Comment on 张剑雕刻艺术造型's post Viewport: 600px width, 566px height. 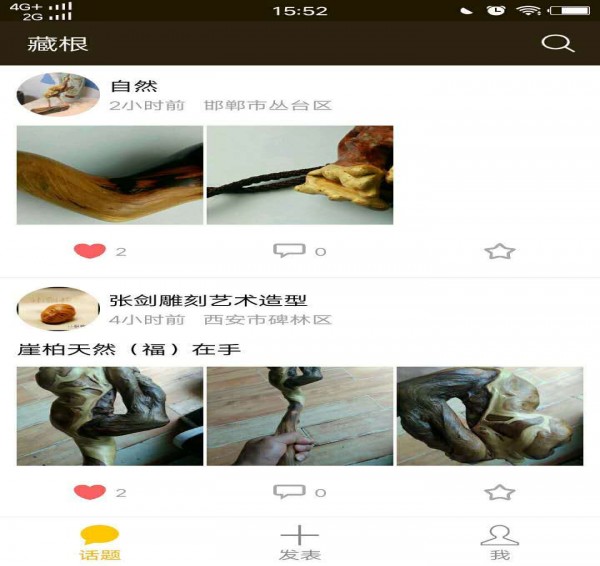click(x=289, y=492)
